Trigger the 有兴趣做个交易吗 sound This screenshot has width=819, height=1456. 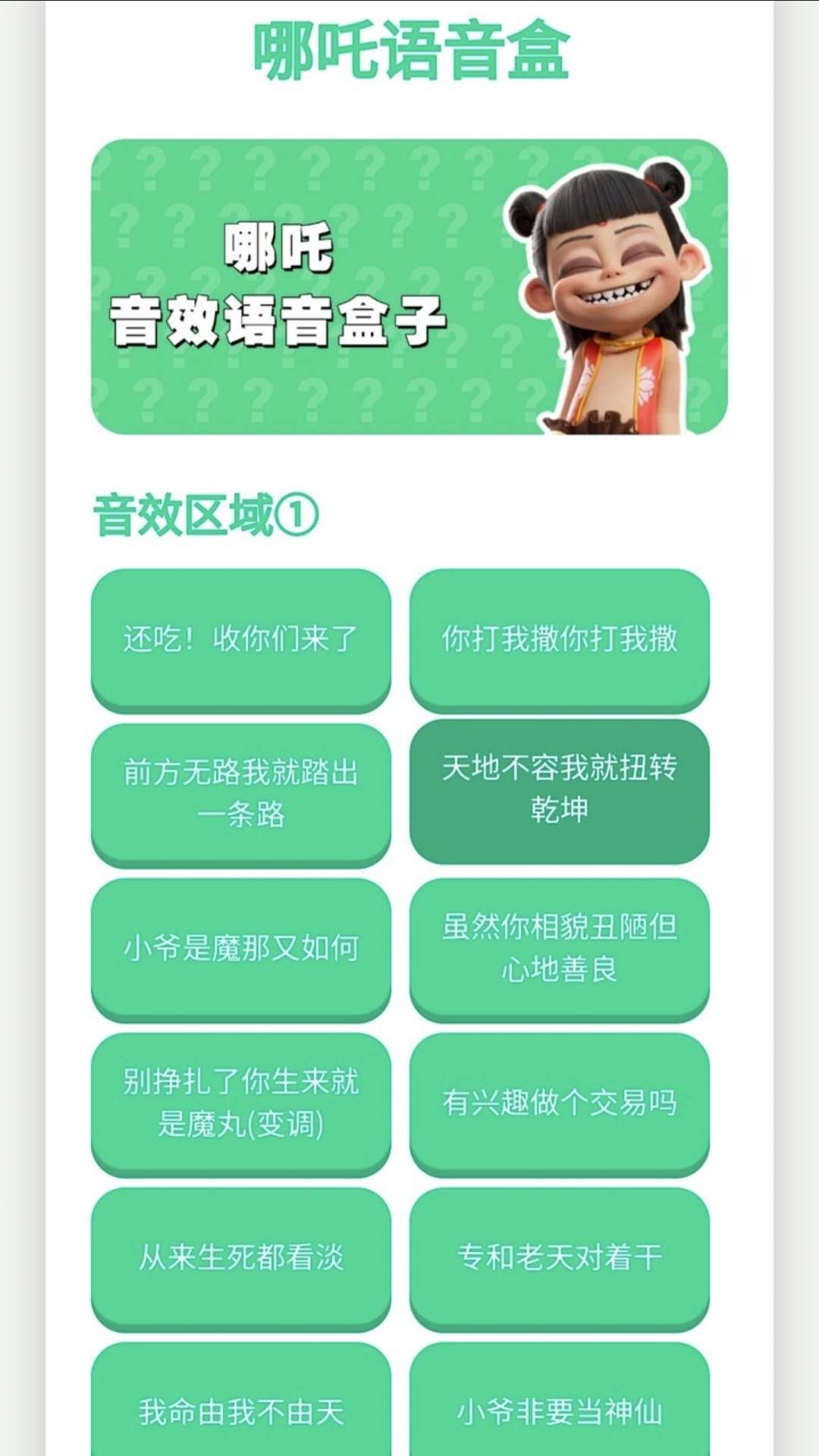[560, 1103]
